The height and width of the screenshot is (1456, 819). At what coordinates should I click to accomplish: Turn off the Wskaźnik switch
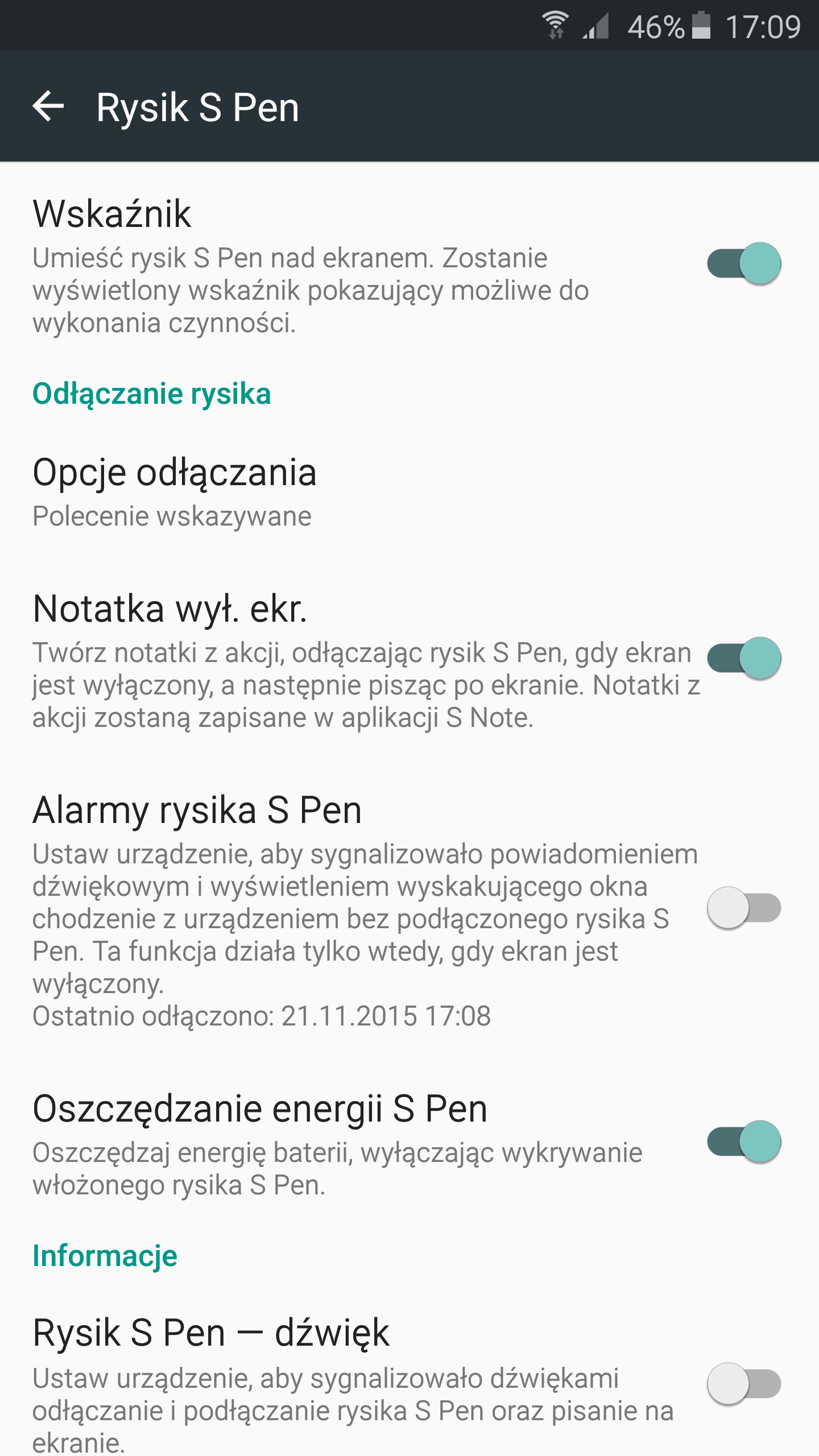pos(744,264)
